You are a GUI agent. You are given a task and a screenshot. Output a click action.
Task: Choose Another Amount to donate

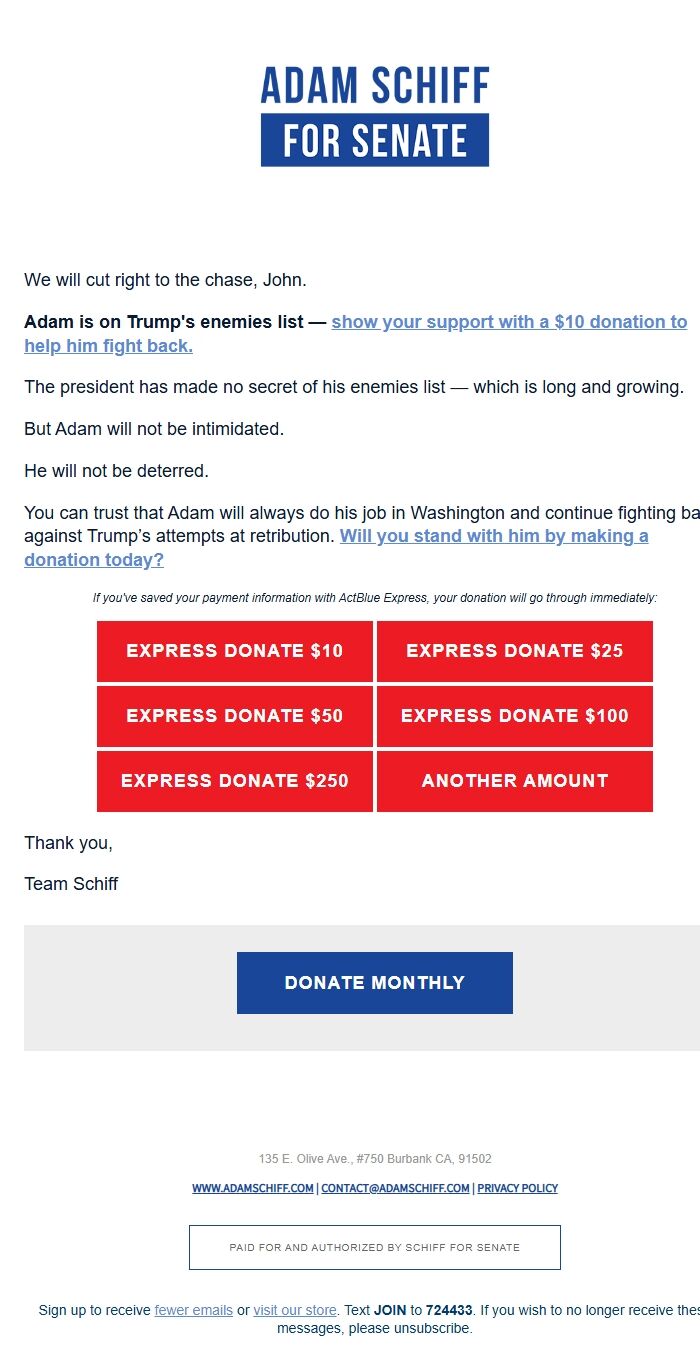tap(515, 781)
